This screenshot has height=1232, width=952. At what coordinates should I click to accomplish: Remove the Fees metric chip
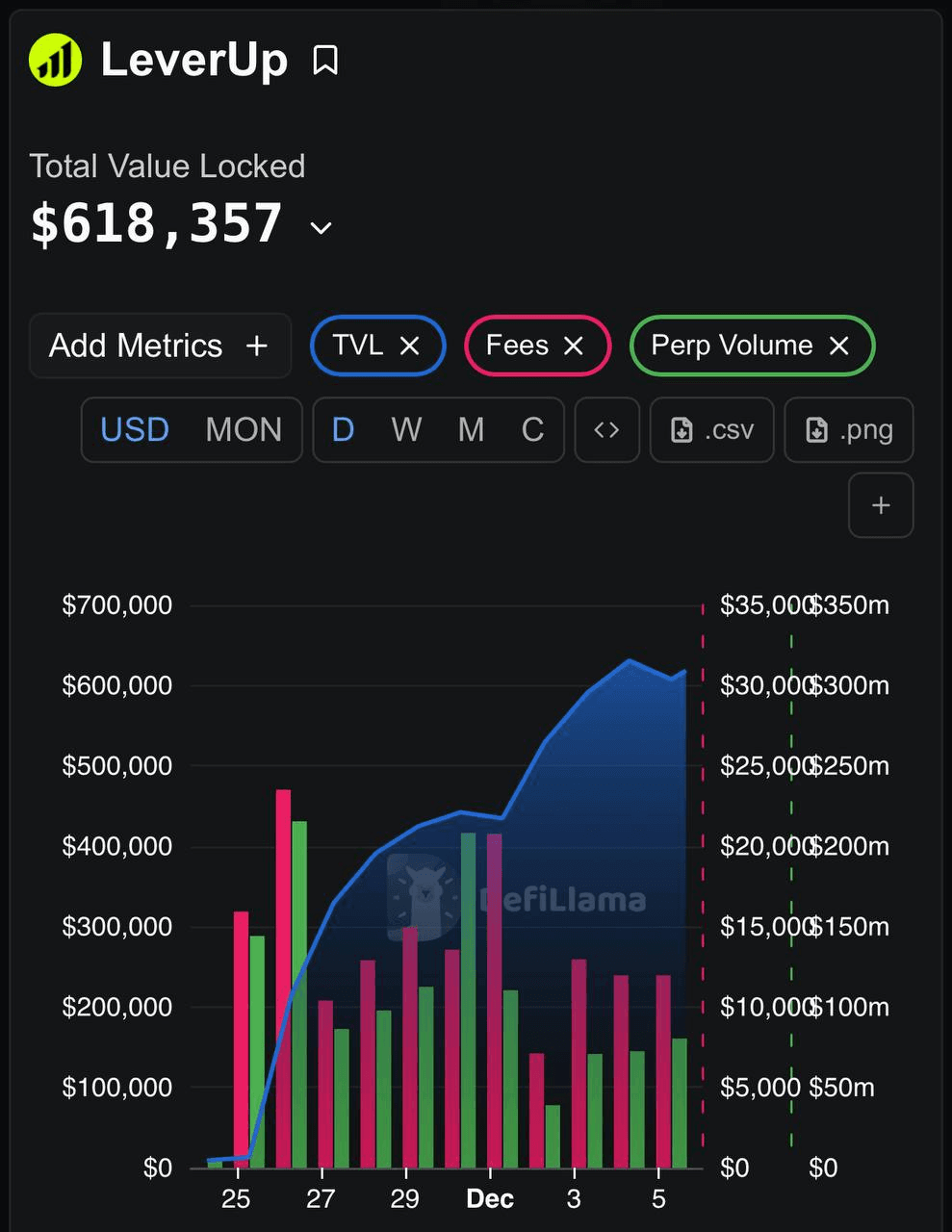[x=574, y=346]
